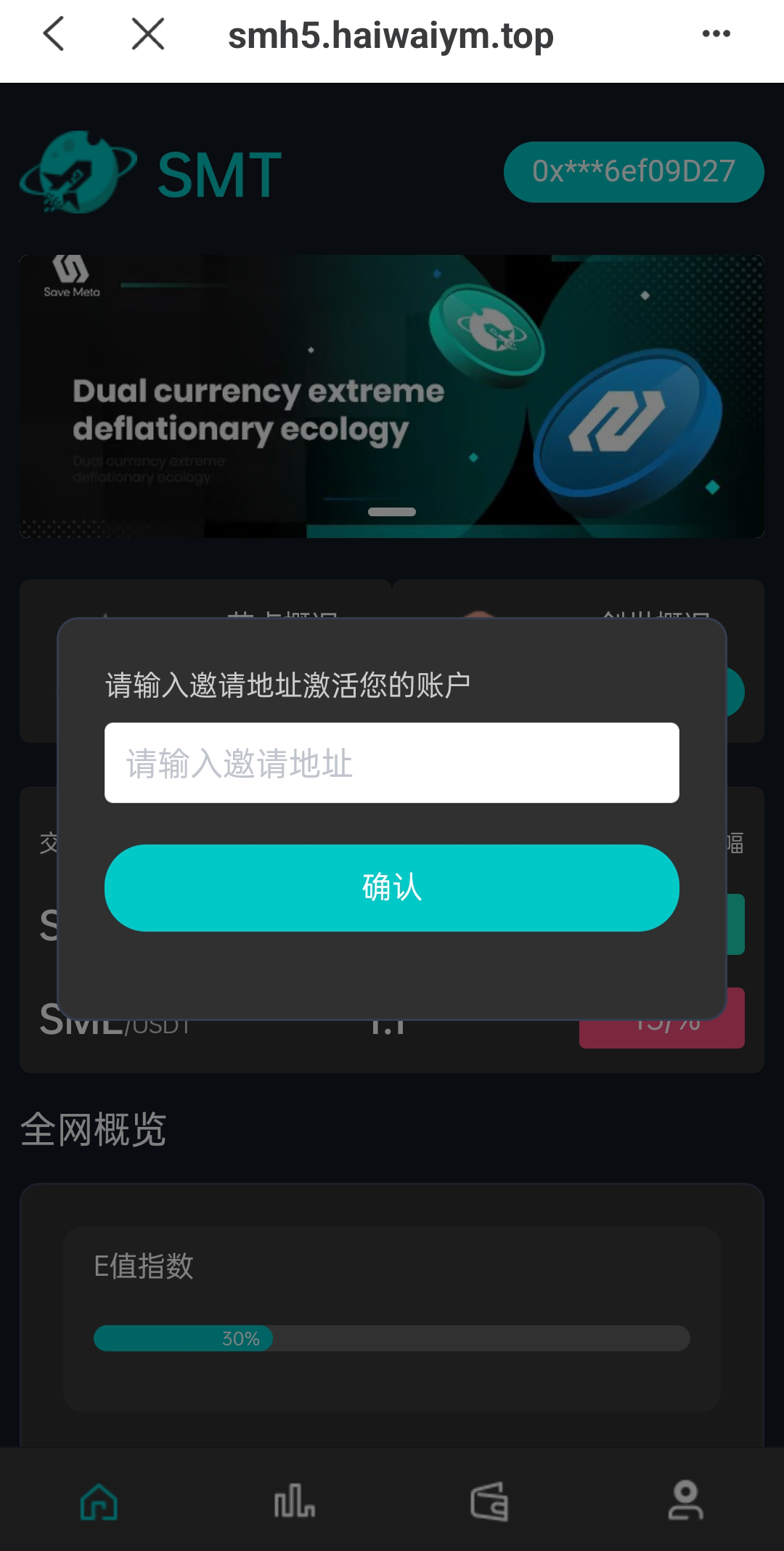
Task: Tap the dialog title 请输入邀请地址激活您的账户
Action: [288, 683]
